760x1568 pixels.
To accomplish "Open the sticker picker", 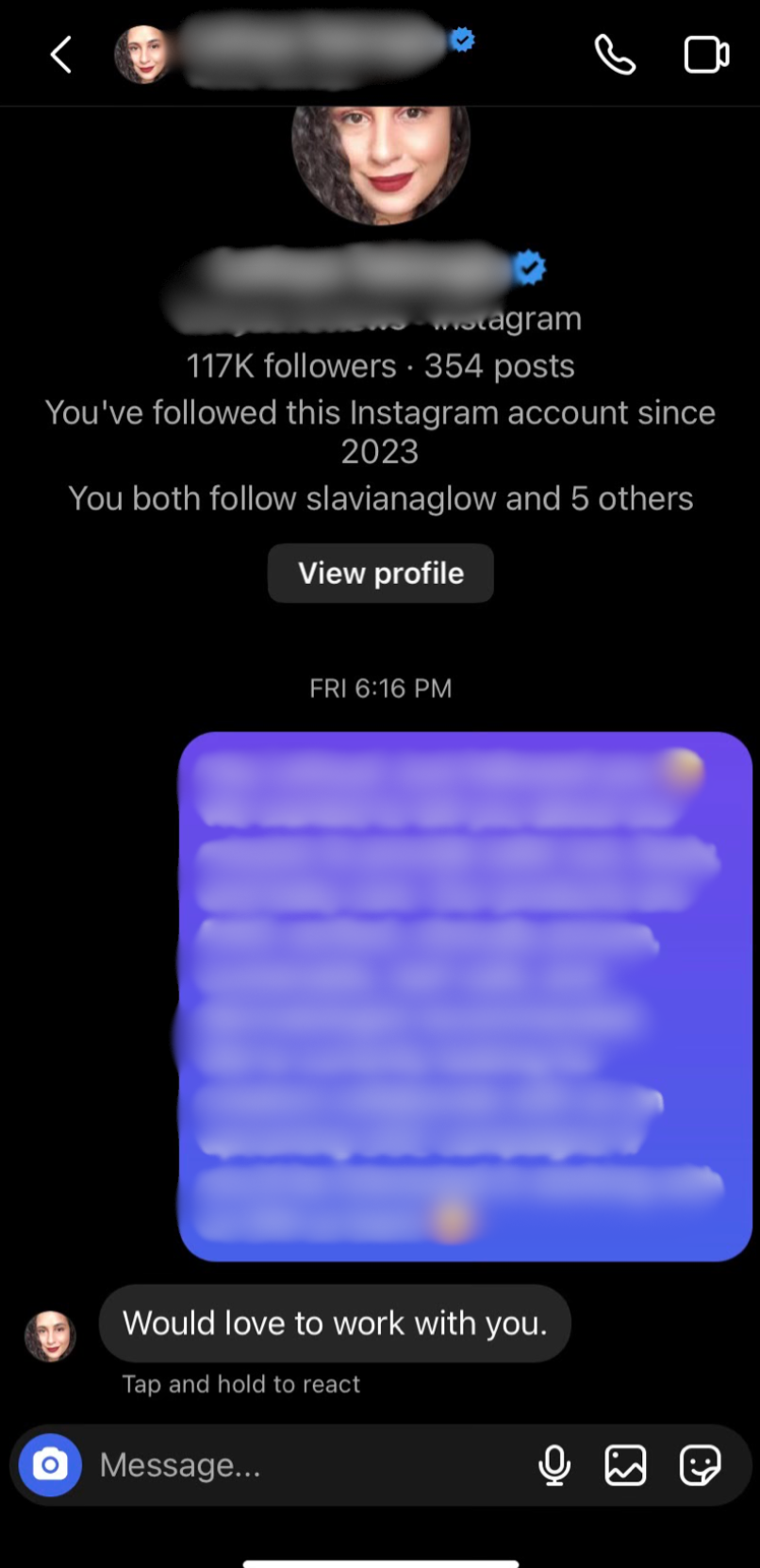I will tap(700, 1465).
